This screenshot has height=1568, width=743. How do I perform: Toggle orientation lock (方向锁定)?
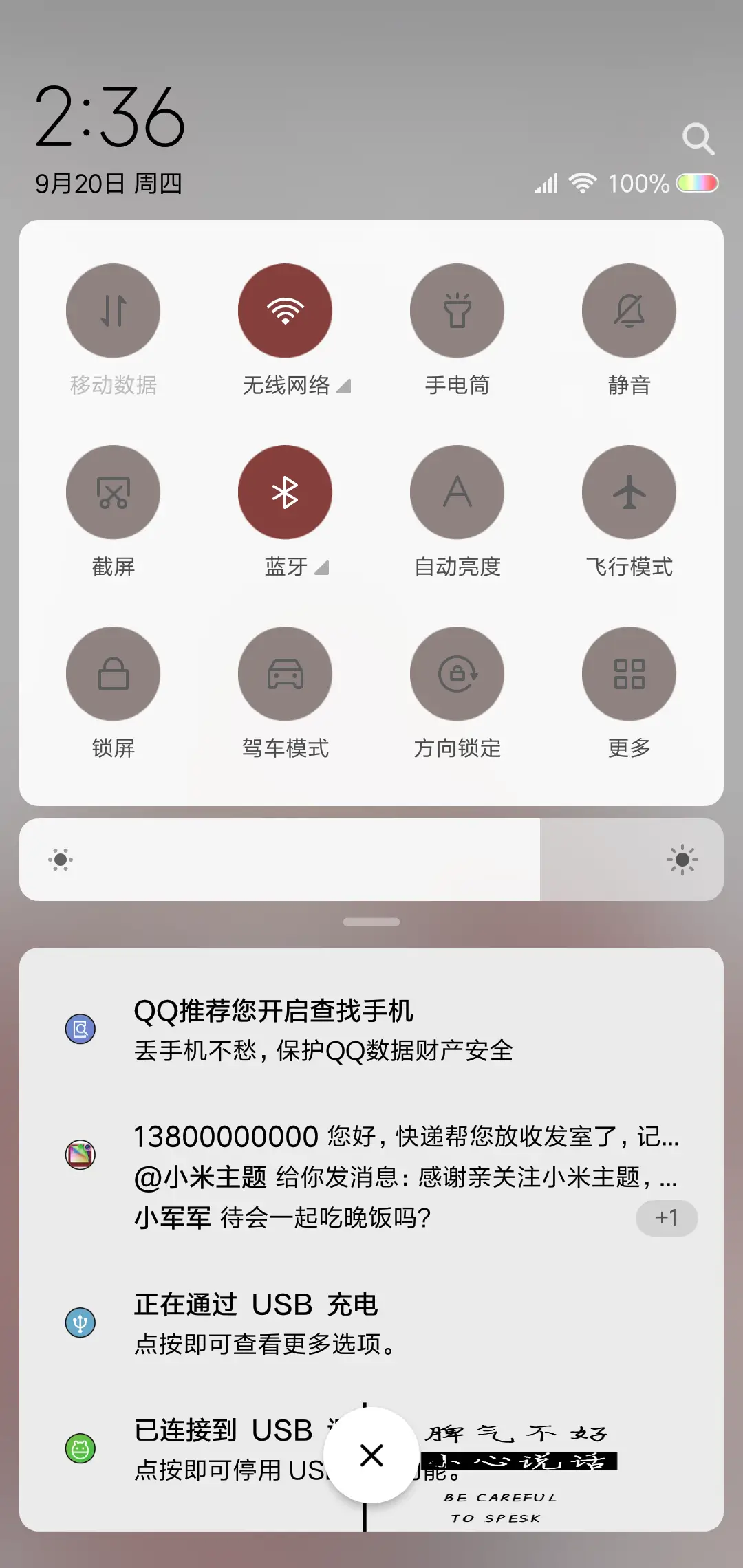pos(457,673)
